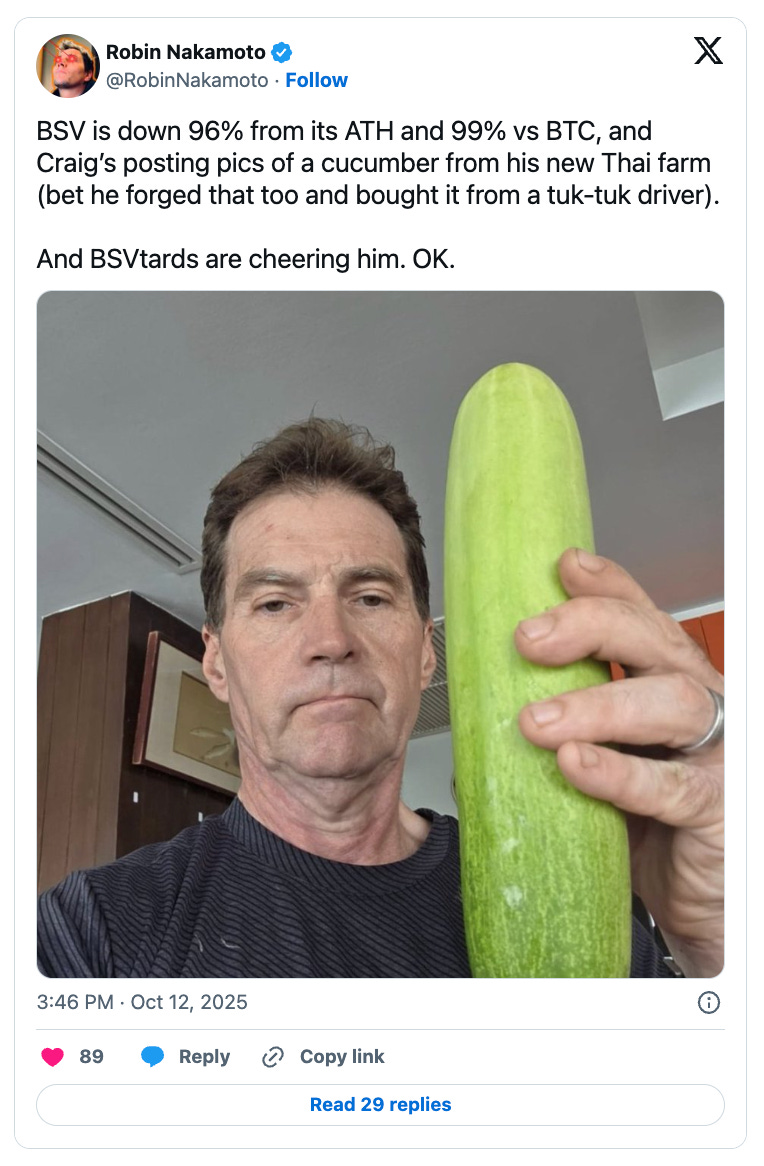Read 29 replies
This screenshot has height=1166, width=764.
pyautogui.click(x=380, y=1105)
